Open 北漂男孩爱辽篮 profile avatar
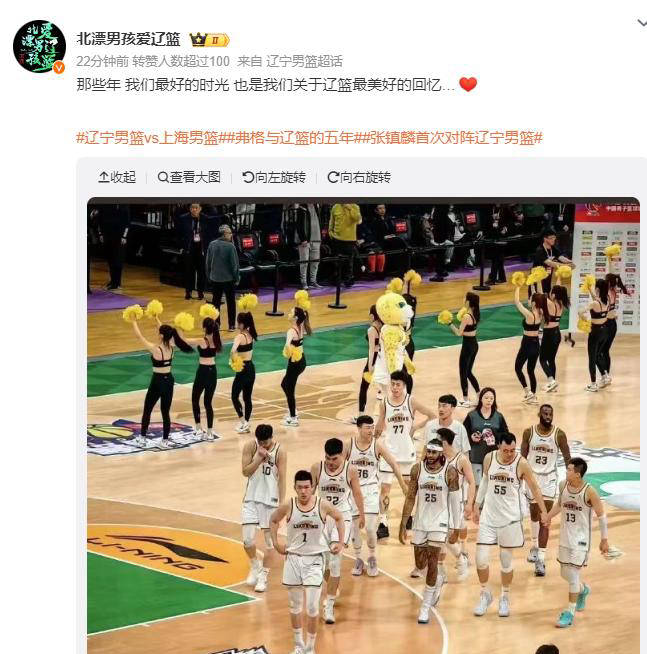 tap(39, 47)
